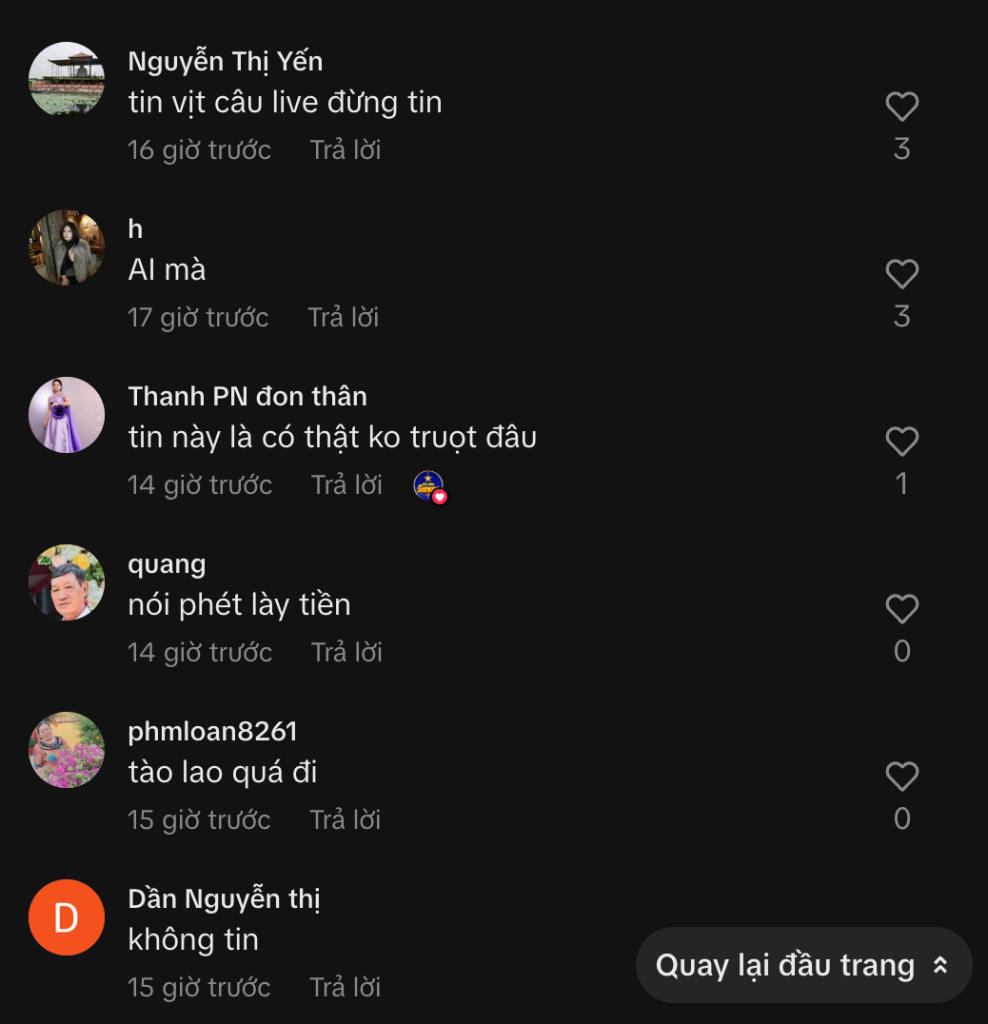Like Thanh PN đon thân's comment using the heart

(902, 440)
